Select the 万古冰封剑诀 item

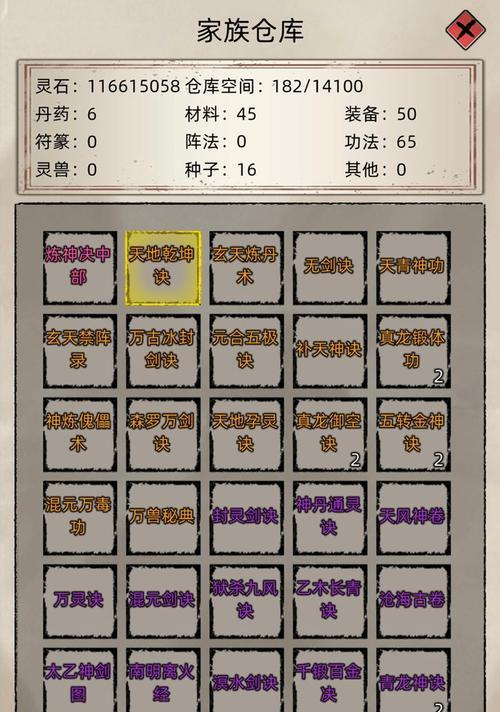tap(163, 351)
